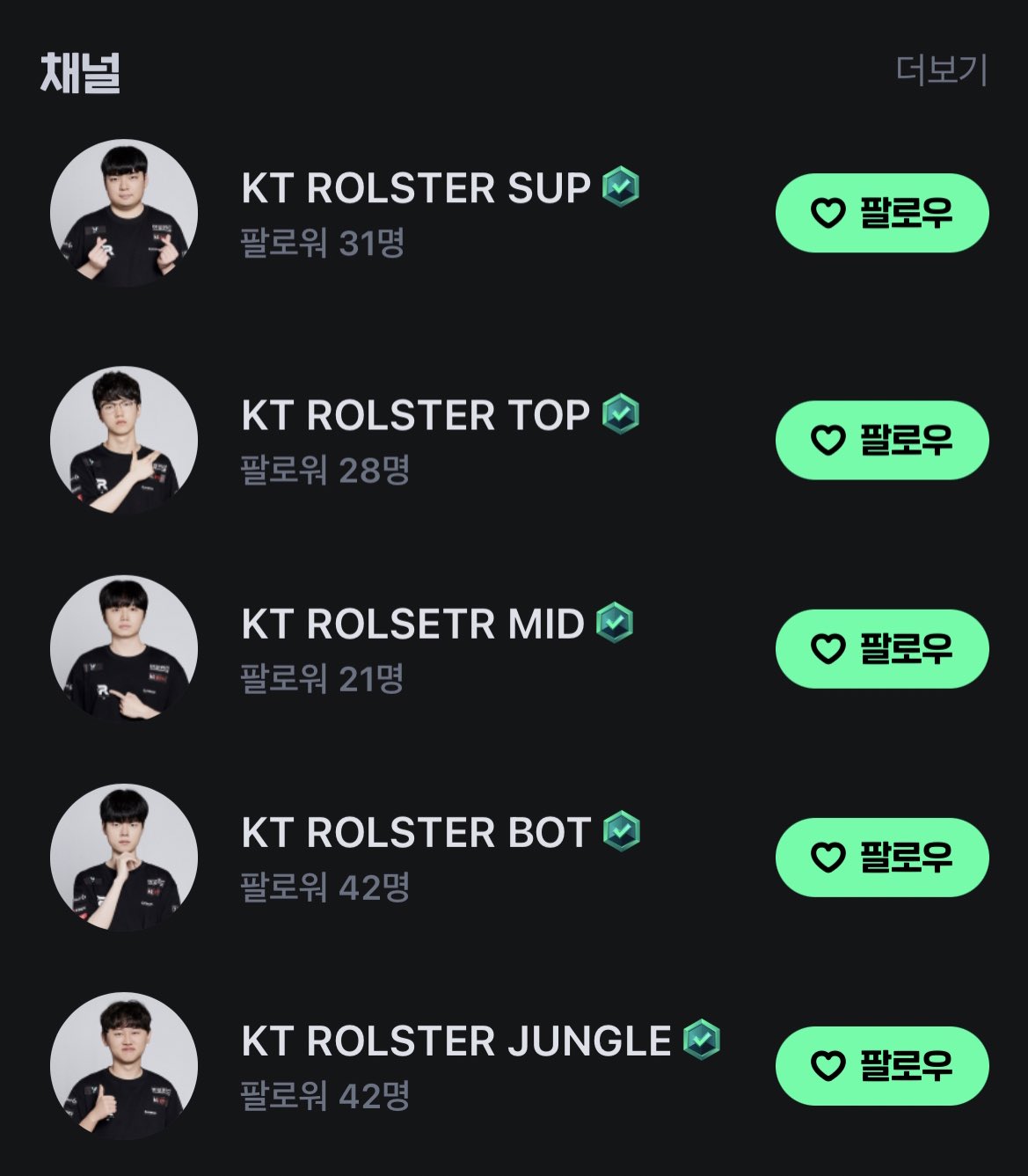This screenshot has height=1176, width=1028.
Task: Follow the KT ROLSTER TOP channel
Action: [x=881, y=440]
